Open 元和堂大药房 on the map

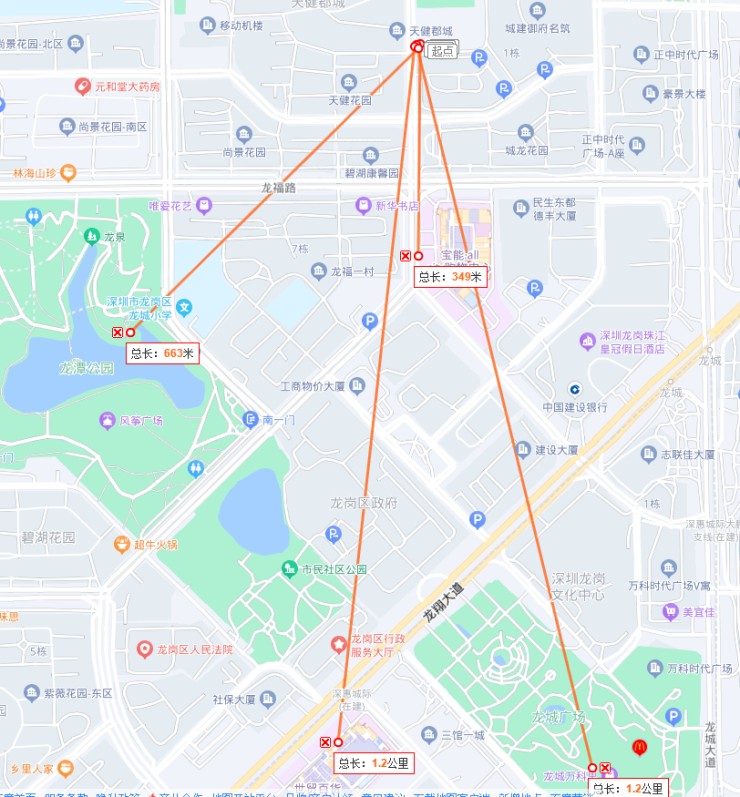(83, 87)
